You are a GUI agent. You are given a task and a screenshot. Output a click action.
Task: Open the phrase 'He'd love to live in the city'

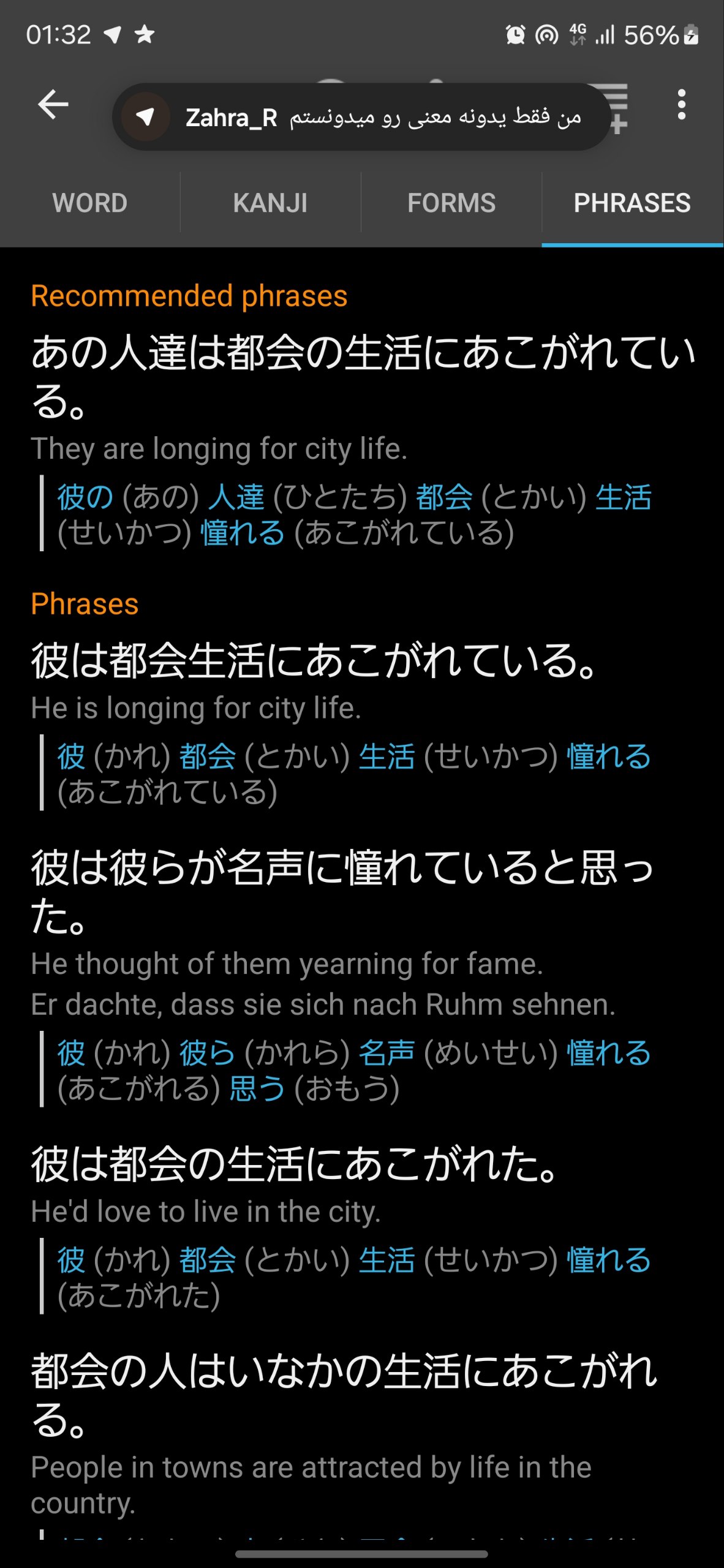tap(294, 1164)
